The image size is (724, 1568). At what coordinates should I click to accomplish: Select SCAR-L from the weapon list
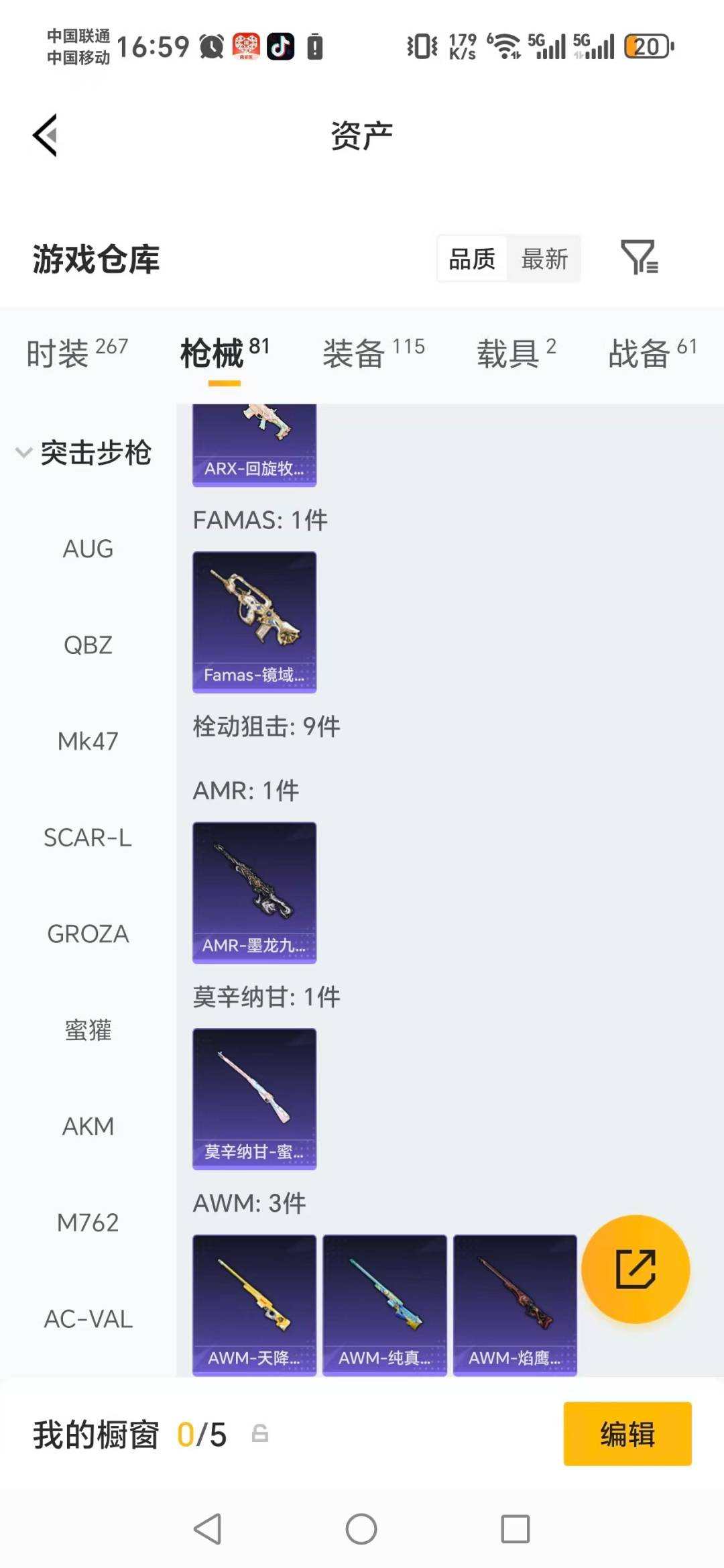(x=90, y=838)
